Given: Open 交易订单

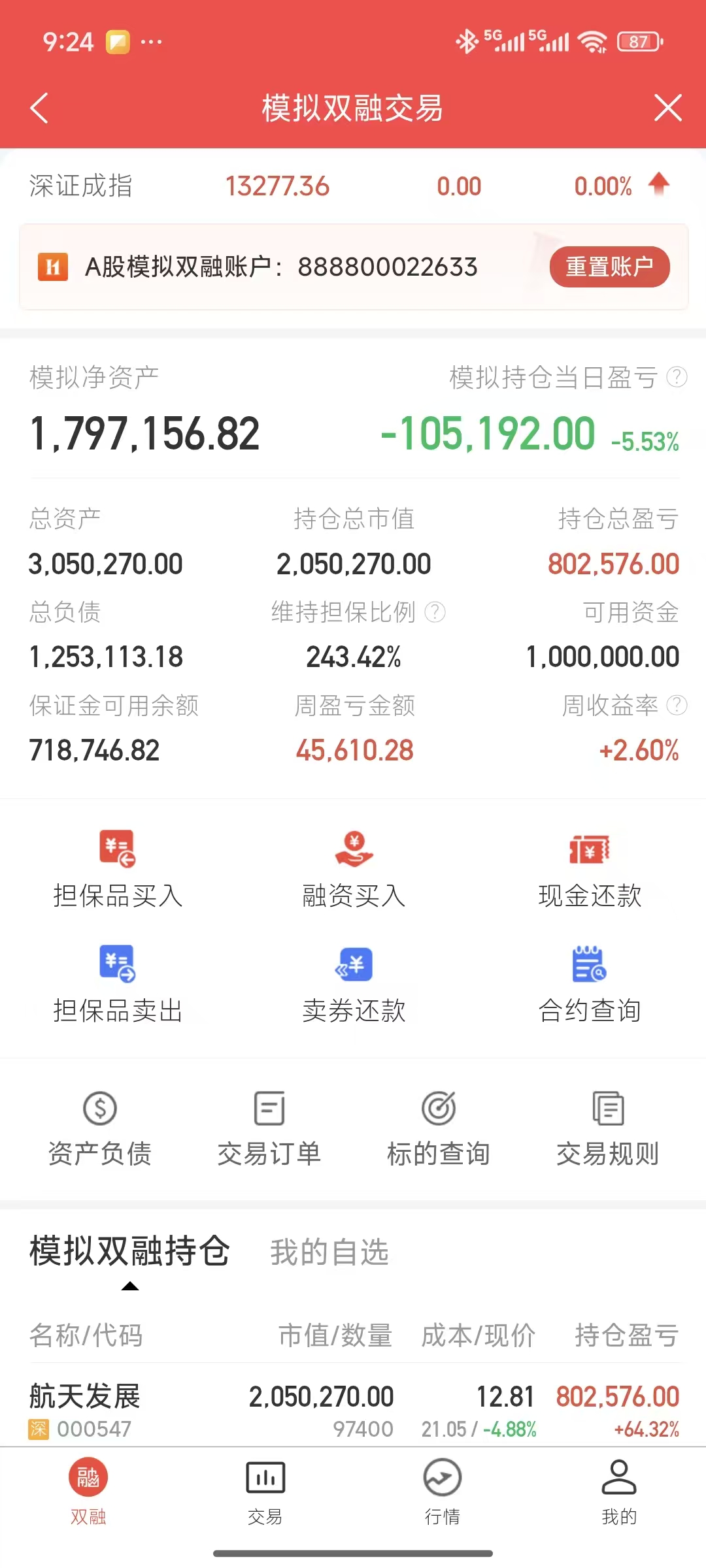Looking at the screenshot, I should [269, 1127].
